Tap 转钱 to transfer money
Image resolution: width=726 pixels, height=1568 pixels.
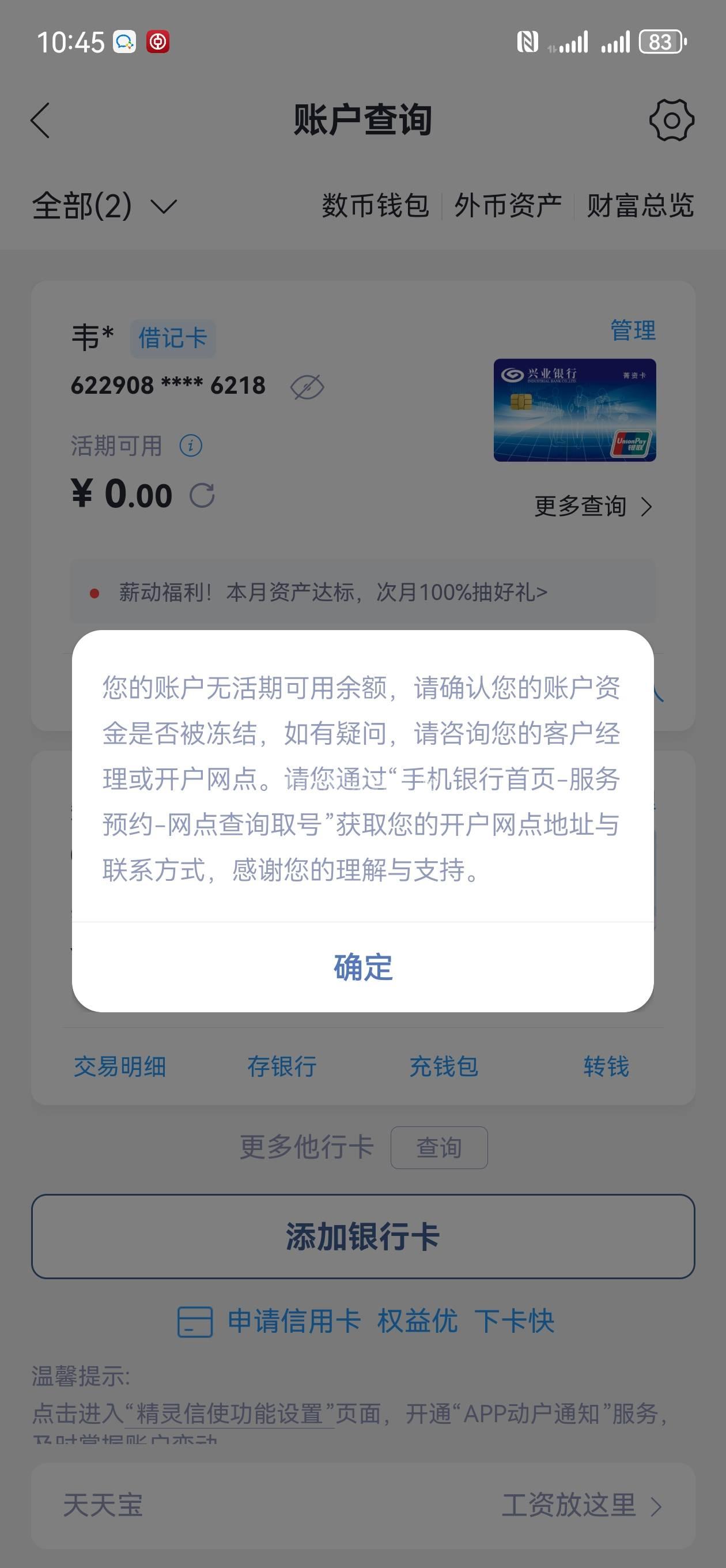[606, 1066]
